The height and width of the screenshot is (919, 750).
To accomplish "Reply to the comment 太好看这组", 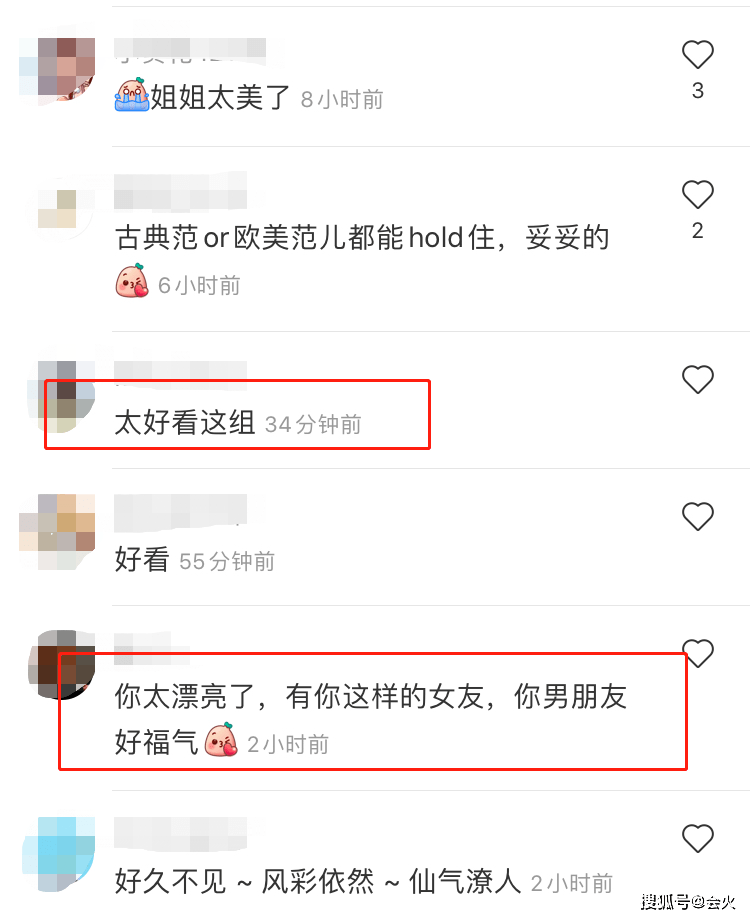I will point(183,423).
